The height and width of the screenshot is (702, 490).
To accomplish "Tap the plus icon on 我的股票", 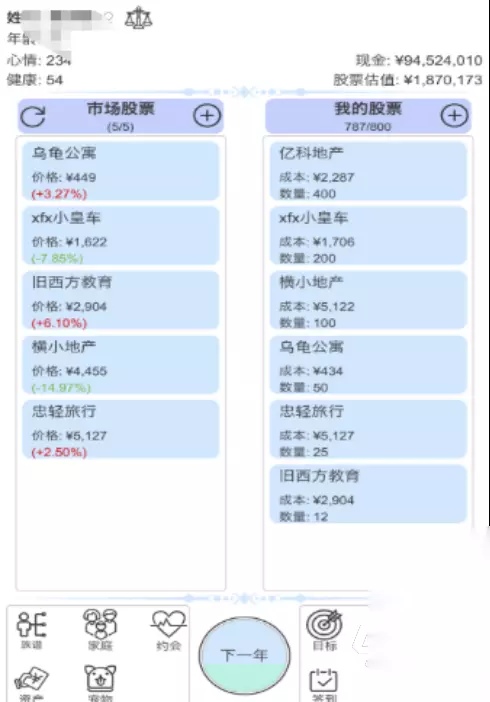I will (x=454, y=116).
